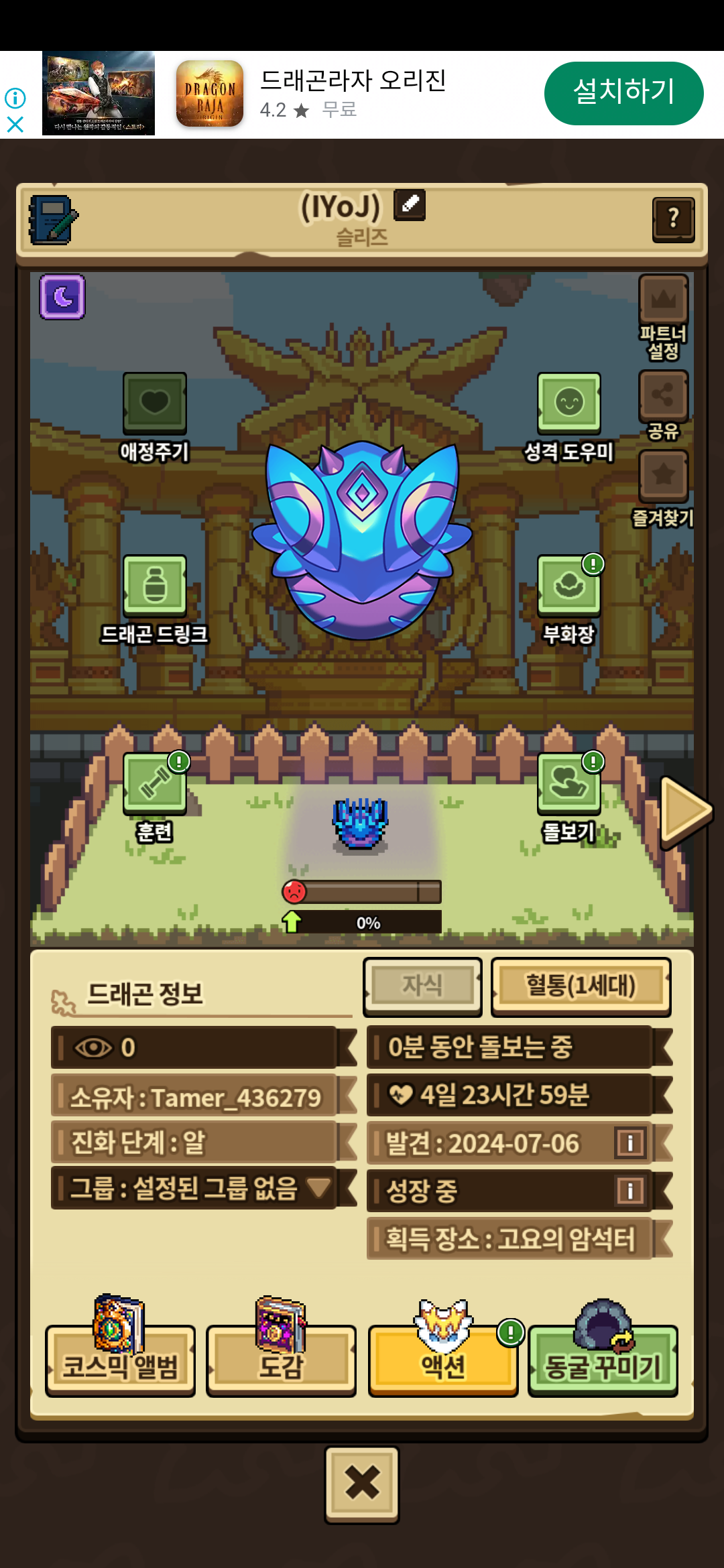
Task: Edit the dragon name with the pencil icon
Action: [410, 204]
